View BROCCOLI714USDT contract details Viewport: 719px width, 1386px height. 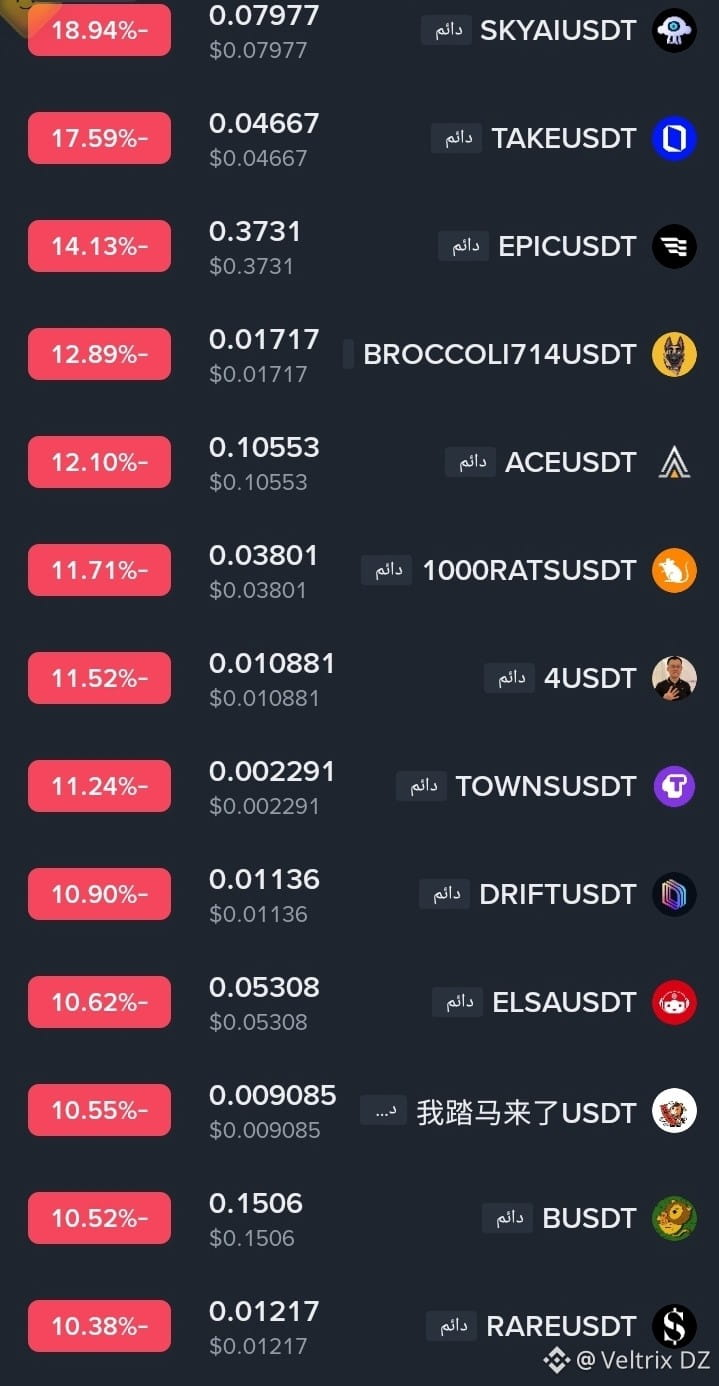click(359, 354)
